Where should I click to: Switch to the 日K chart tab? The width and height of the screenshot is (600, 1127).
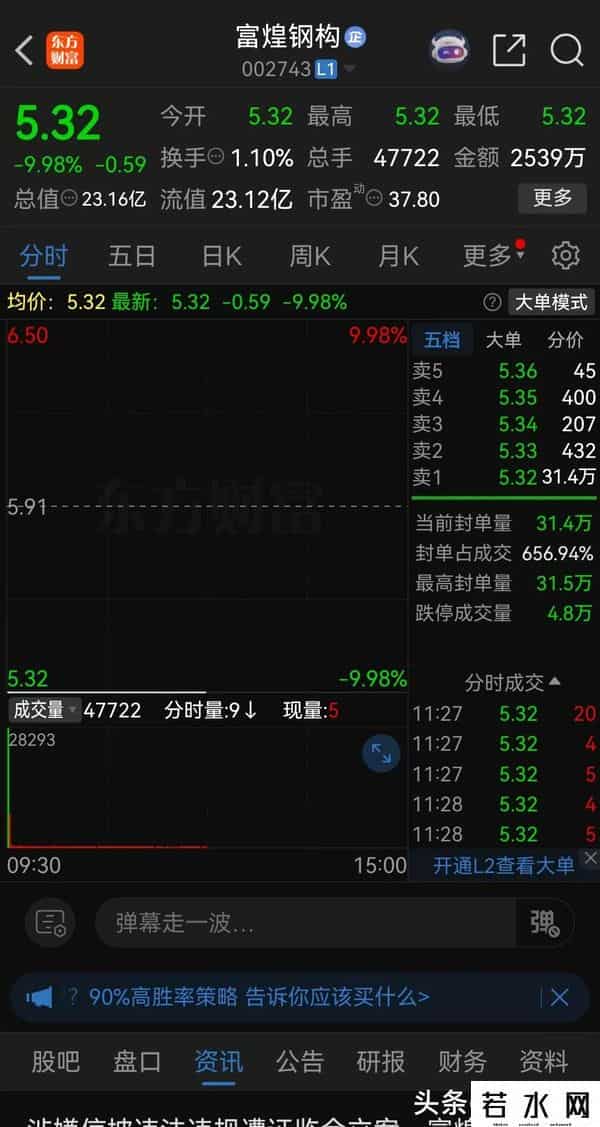(x=221, y=256)
